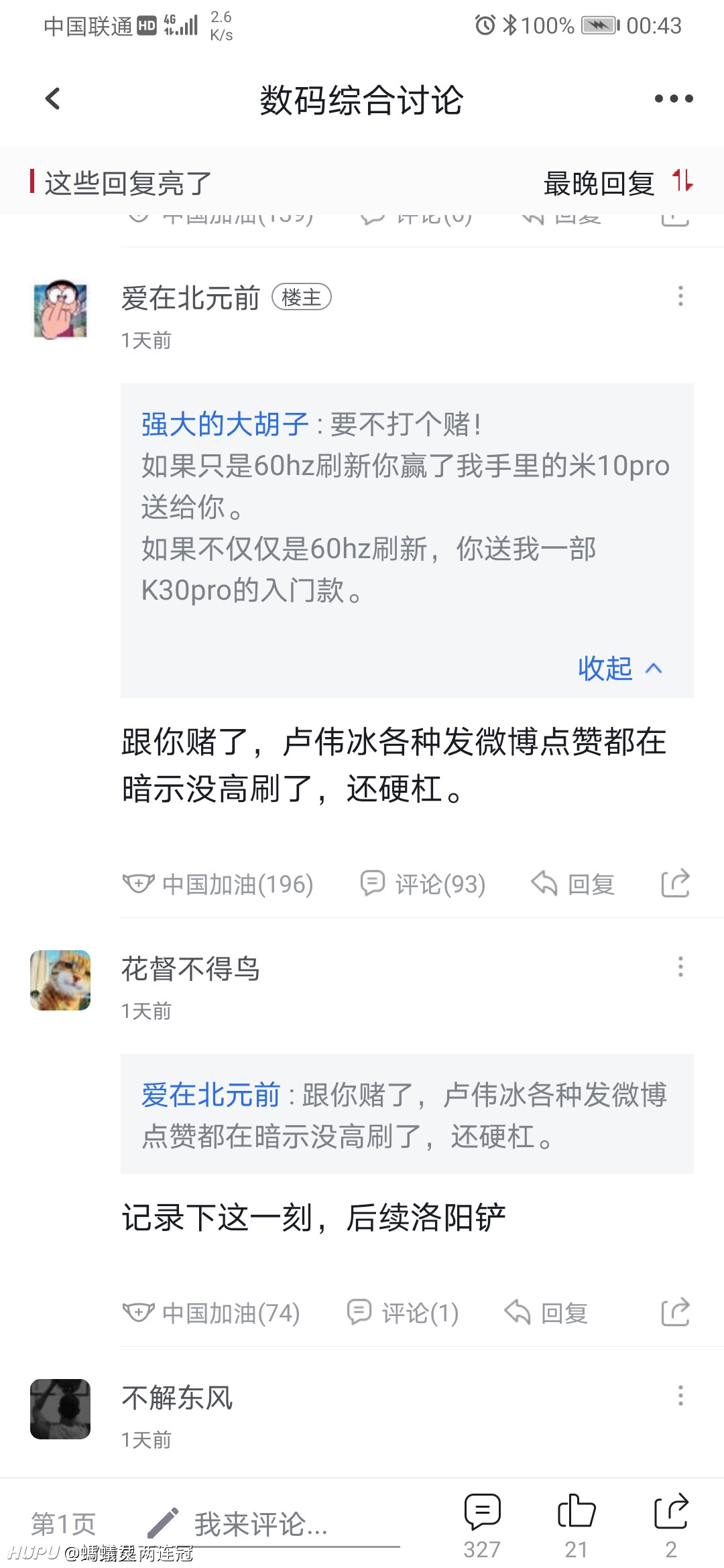Share 爱在北元前's reply
The width and height of the screenshot is (724, 1568).
click(675, 883)
